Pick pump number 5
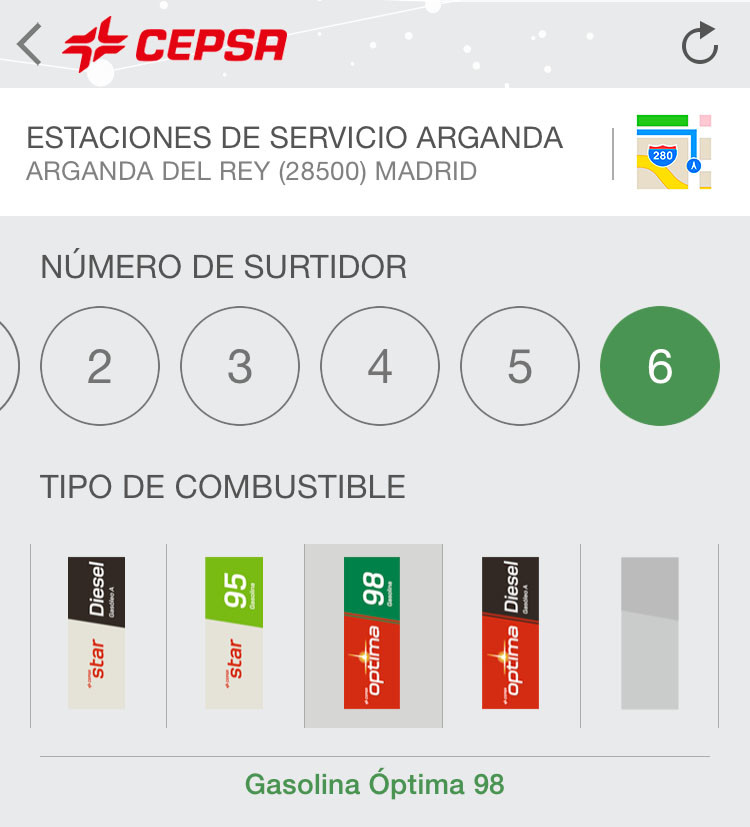Image resolution: width=750 pixels, height=827 pixels. click(520, 367)
